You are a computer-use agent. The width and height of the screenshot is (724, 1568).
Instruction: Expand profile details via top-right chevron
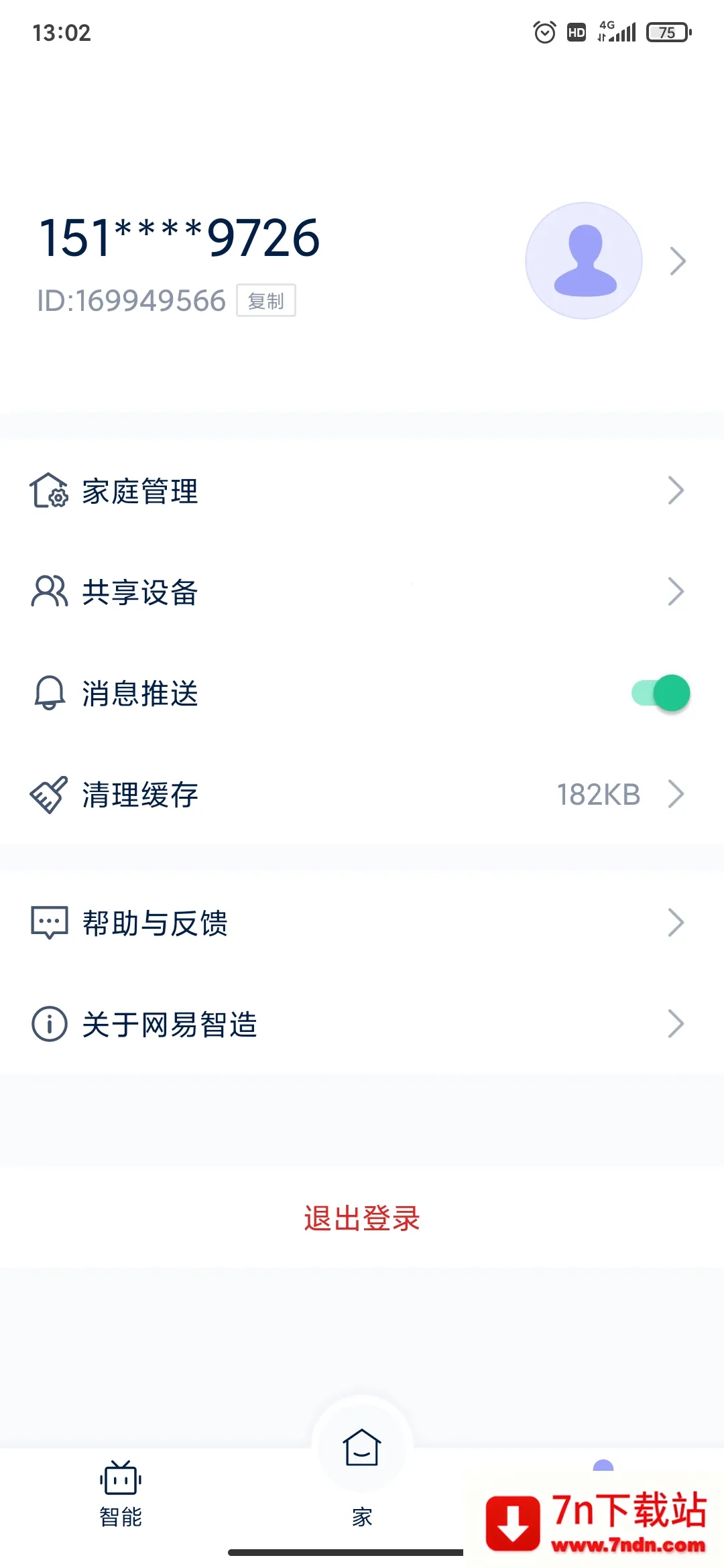[x=678, y=261]
